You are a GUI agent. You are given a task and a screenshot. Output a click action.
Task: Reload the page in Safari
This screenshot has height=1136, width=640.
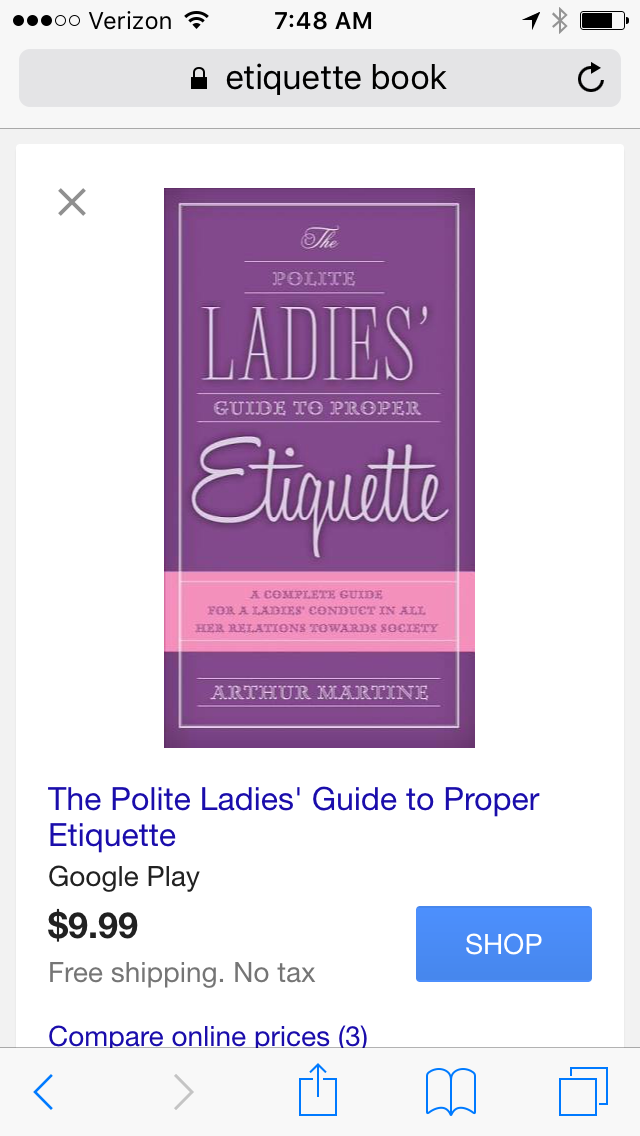(590, 78)
